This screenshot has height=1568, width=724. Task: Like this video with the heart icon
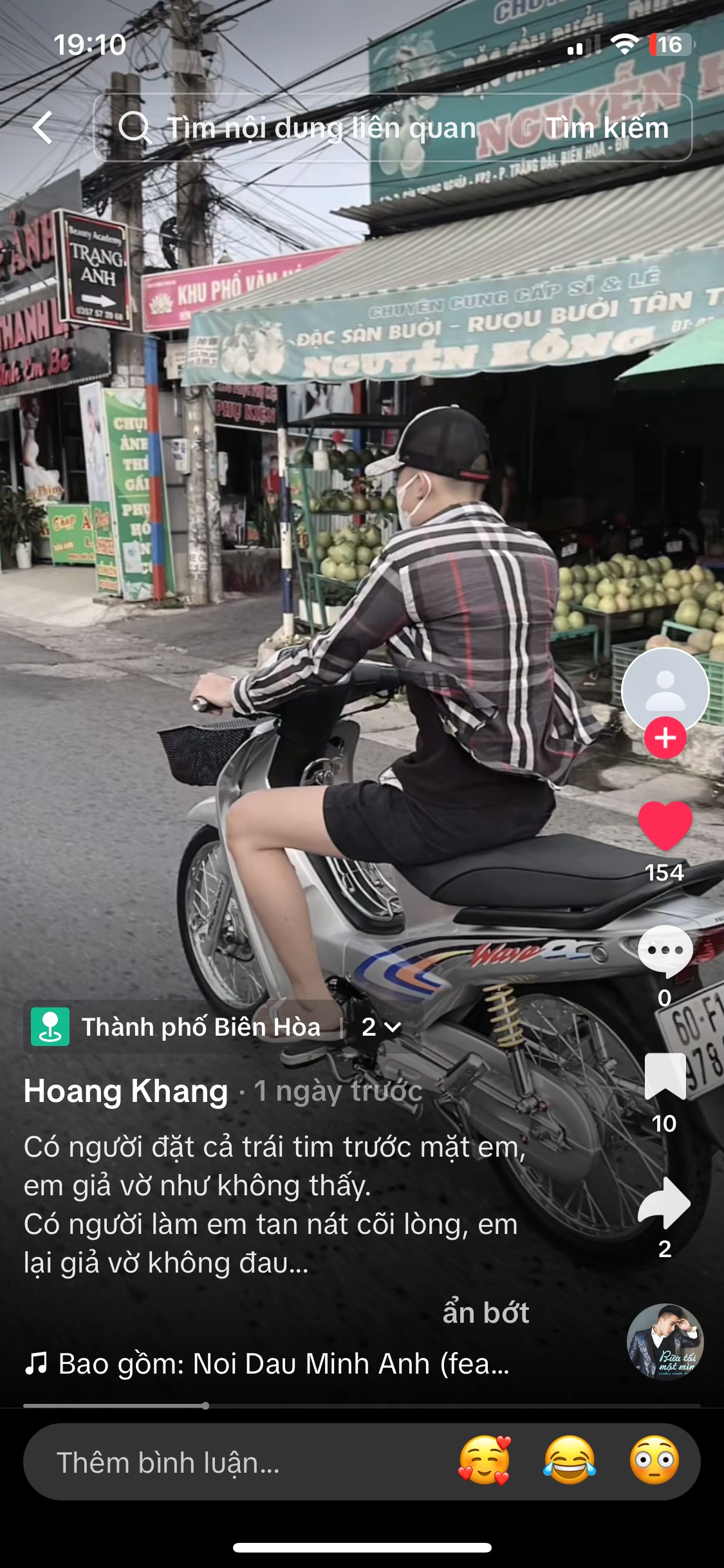tap(665, 826)
